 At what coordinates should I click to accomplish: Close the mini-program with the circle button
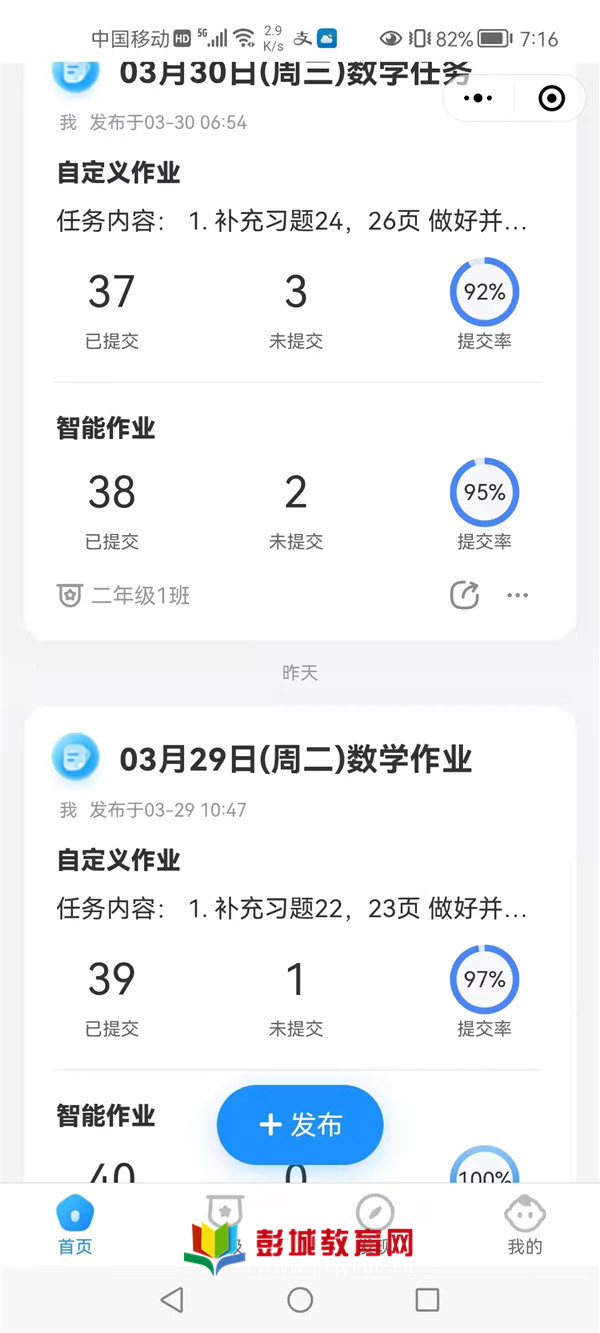[x=551, y=98]
